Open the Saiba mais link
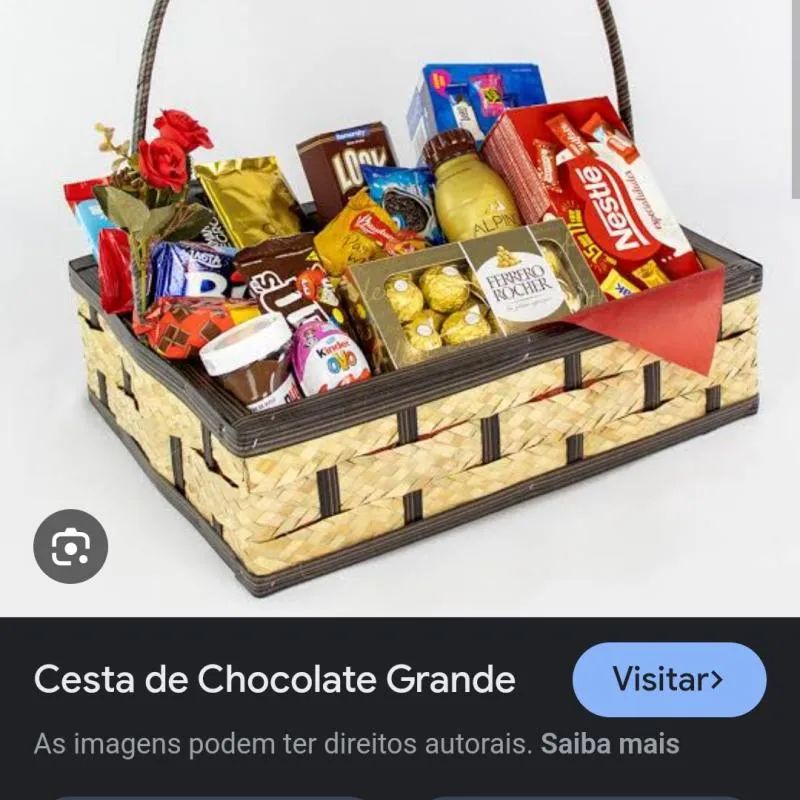800x800 pixels. coord(610,744)
